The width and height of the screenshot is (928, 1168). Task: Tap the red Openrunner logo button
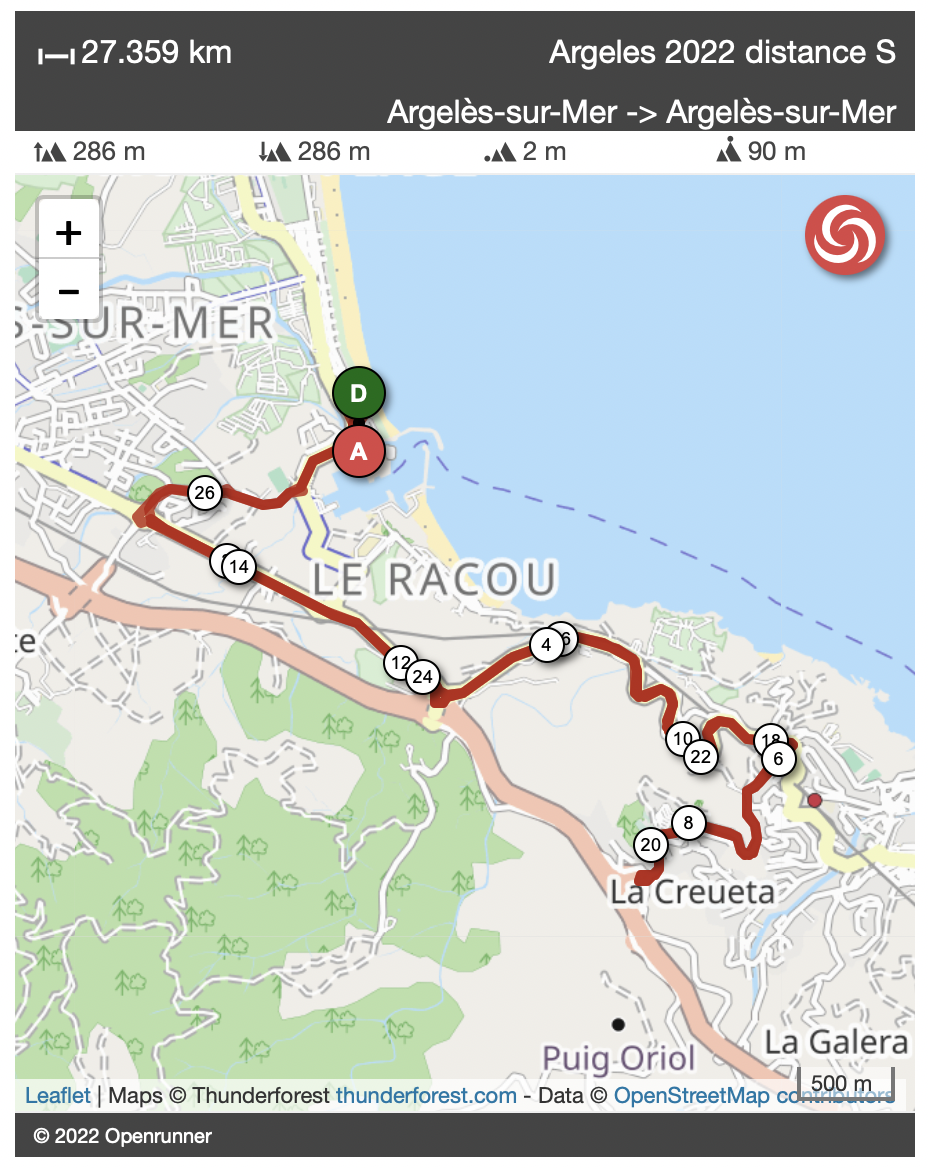845,235
